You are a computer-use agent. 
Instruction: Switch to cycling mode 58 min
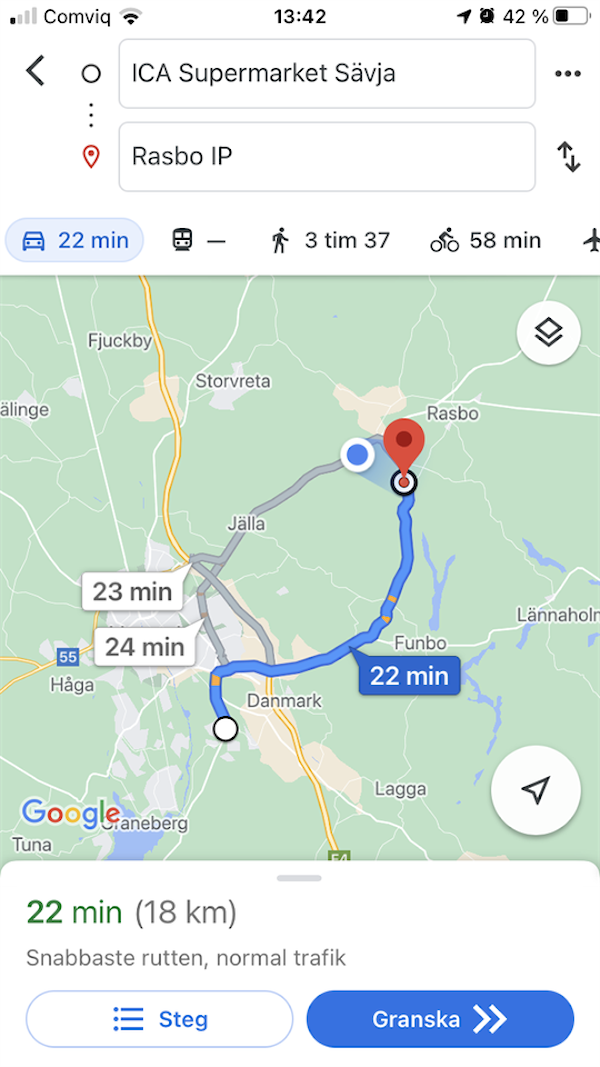point(486,240)
